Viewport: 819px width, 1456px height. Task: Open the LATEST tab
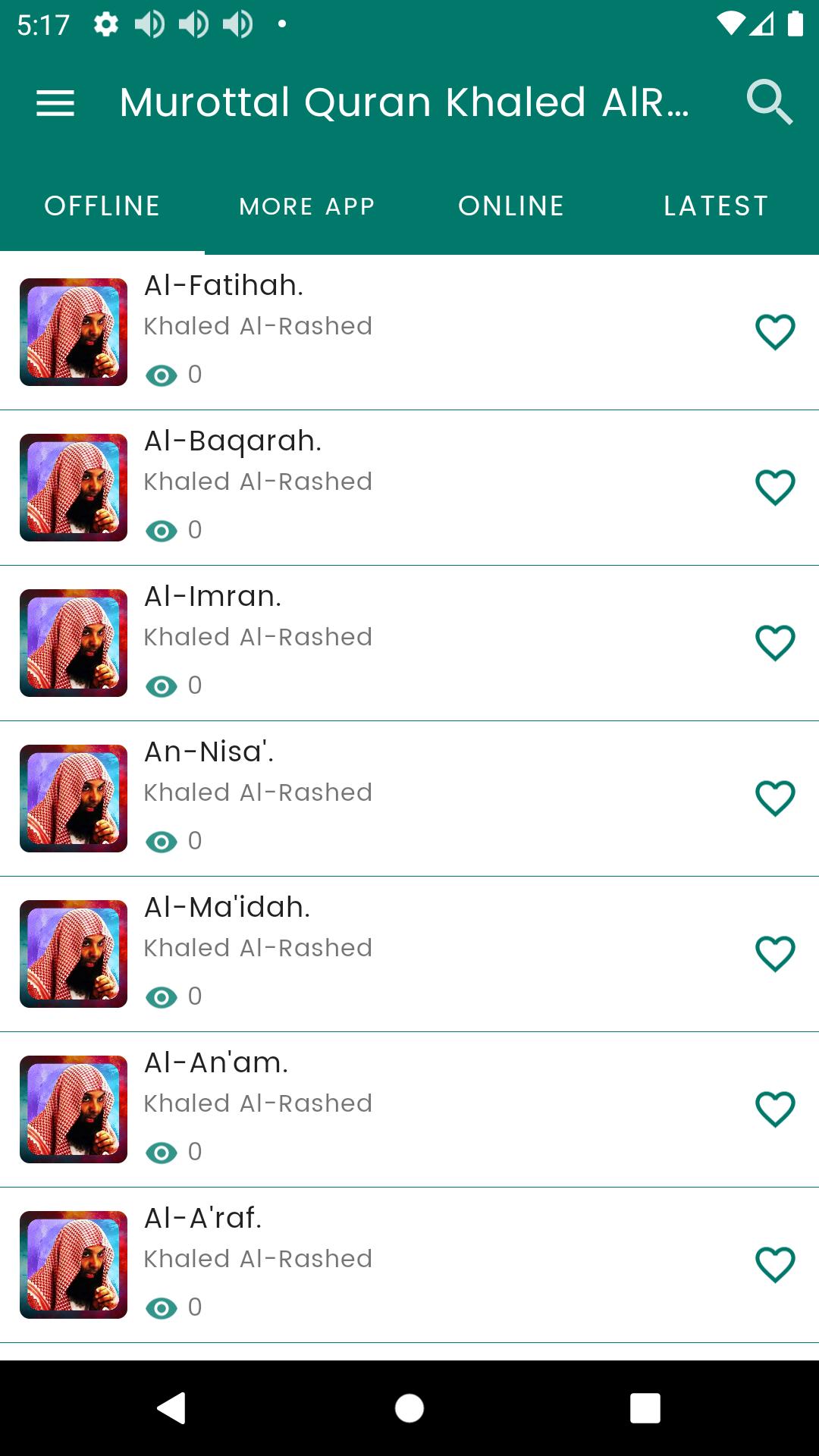(715, 206)
